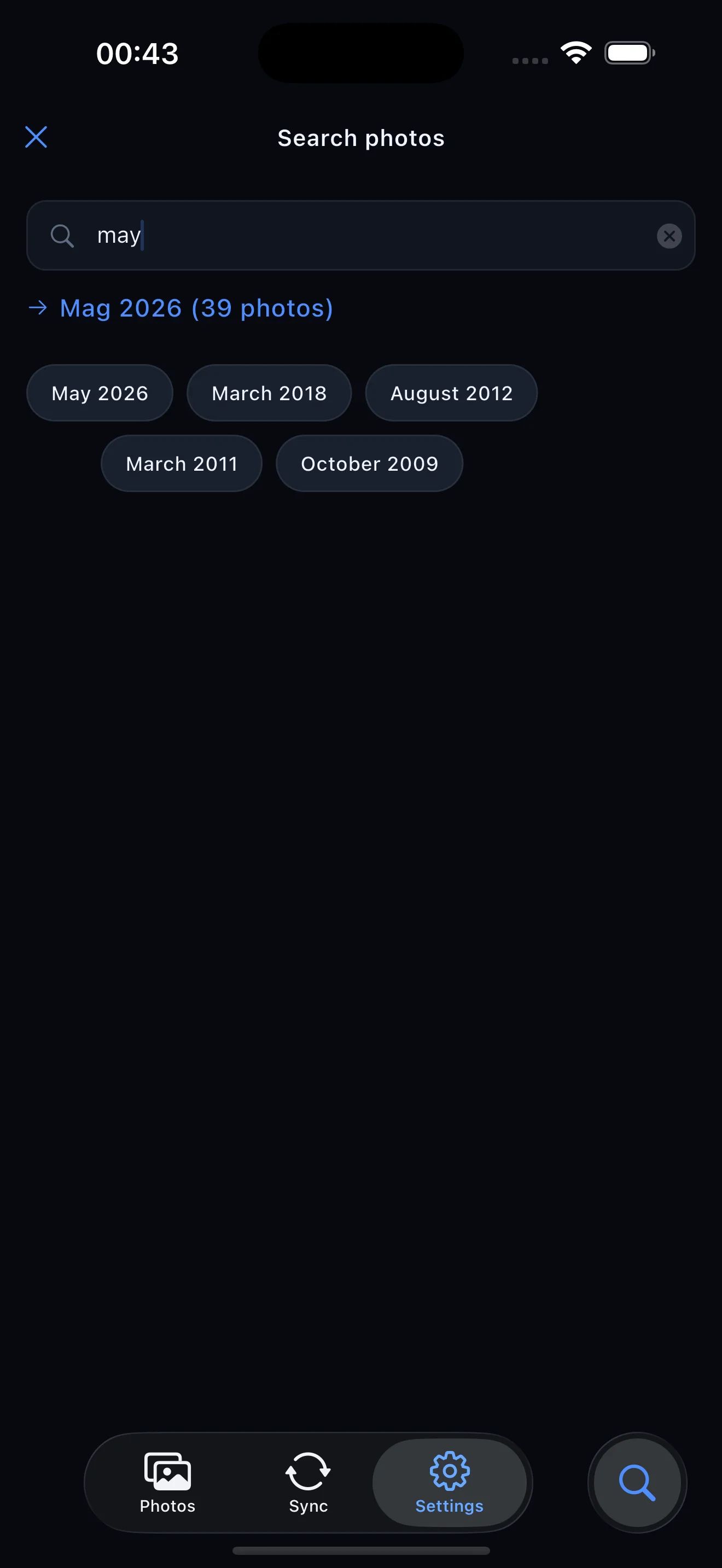Switch to the Photos tab

tap(167, 1483)
